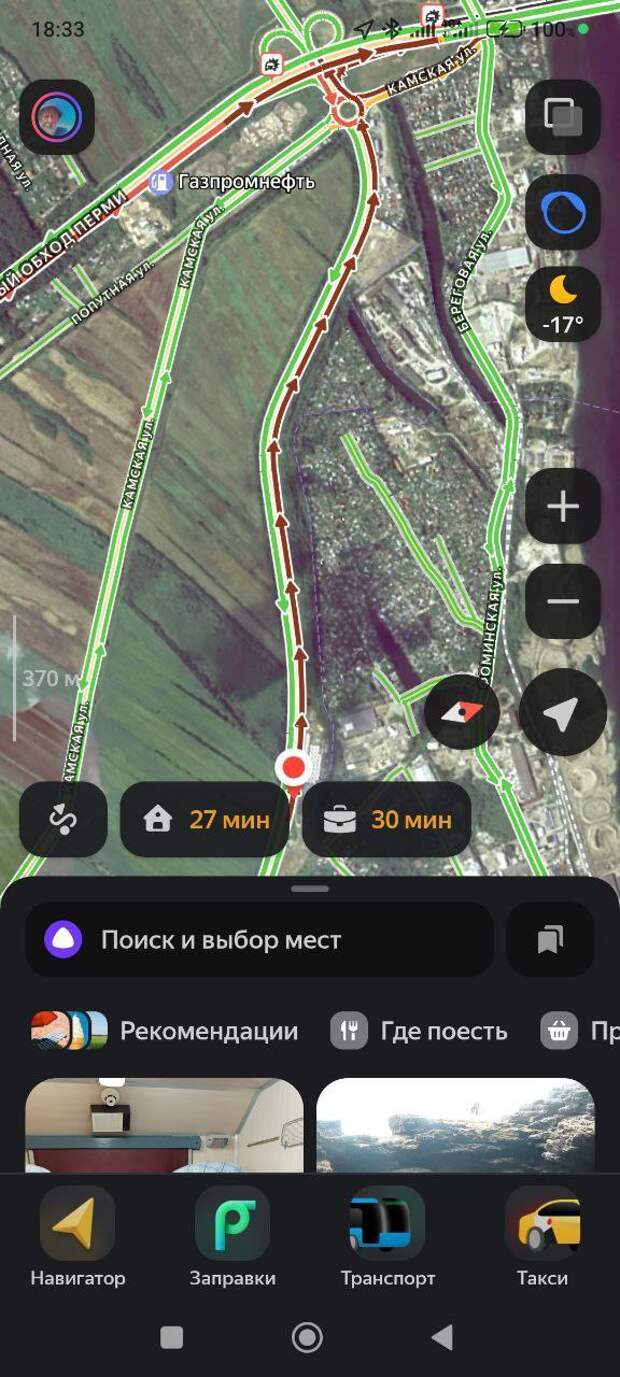Open saved bookmarks
Screen dimensions: 620x1377
(550, 940)
